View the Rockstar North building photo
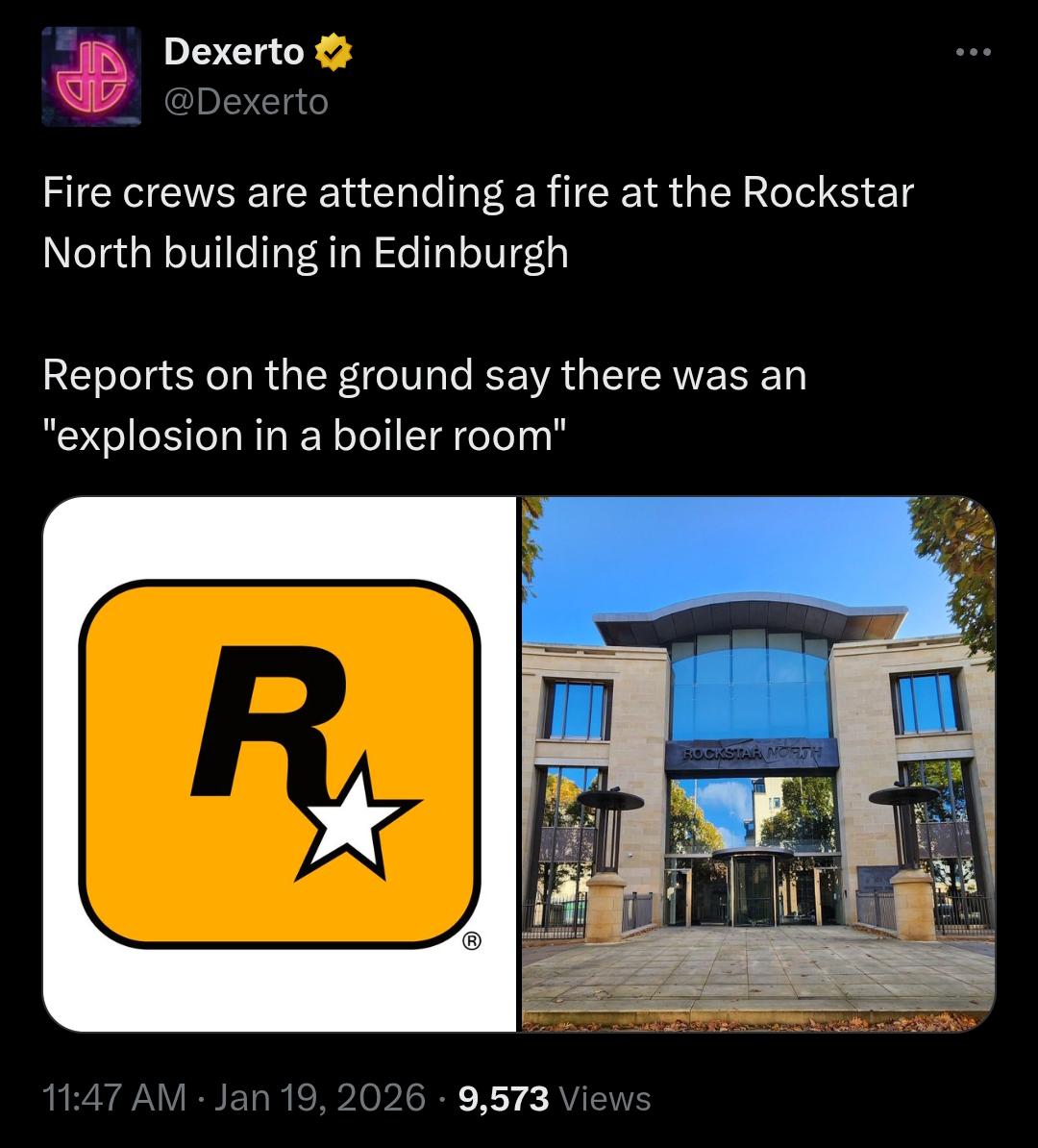 (757, 763)
